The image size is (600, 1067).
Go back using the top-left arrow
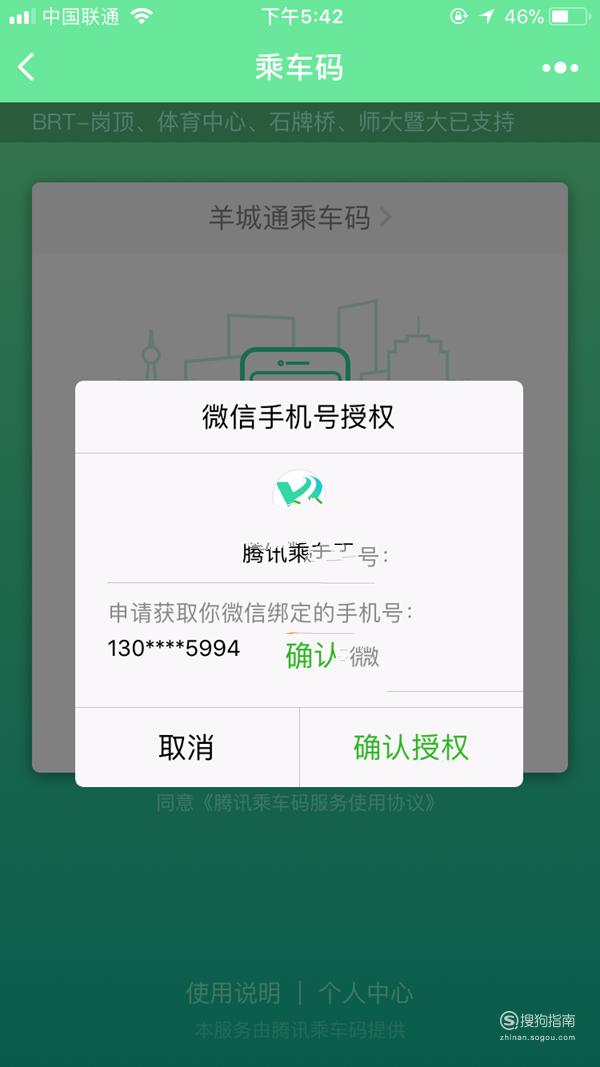[x=27, y=67]
